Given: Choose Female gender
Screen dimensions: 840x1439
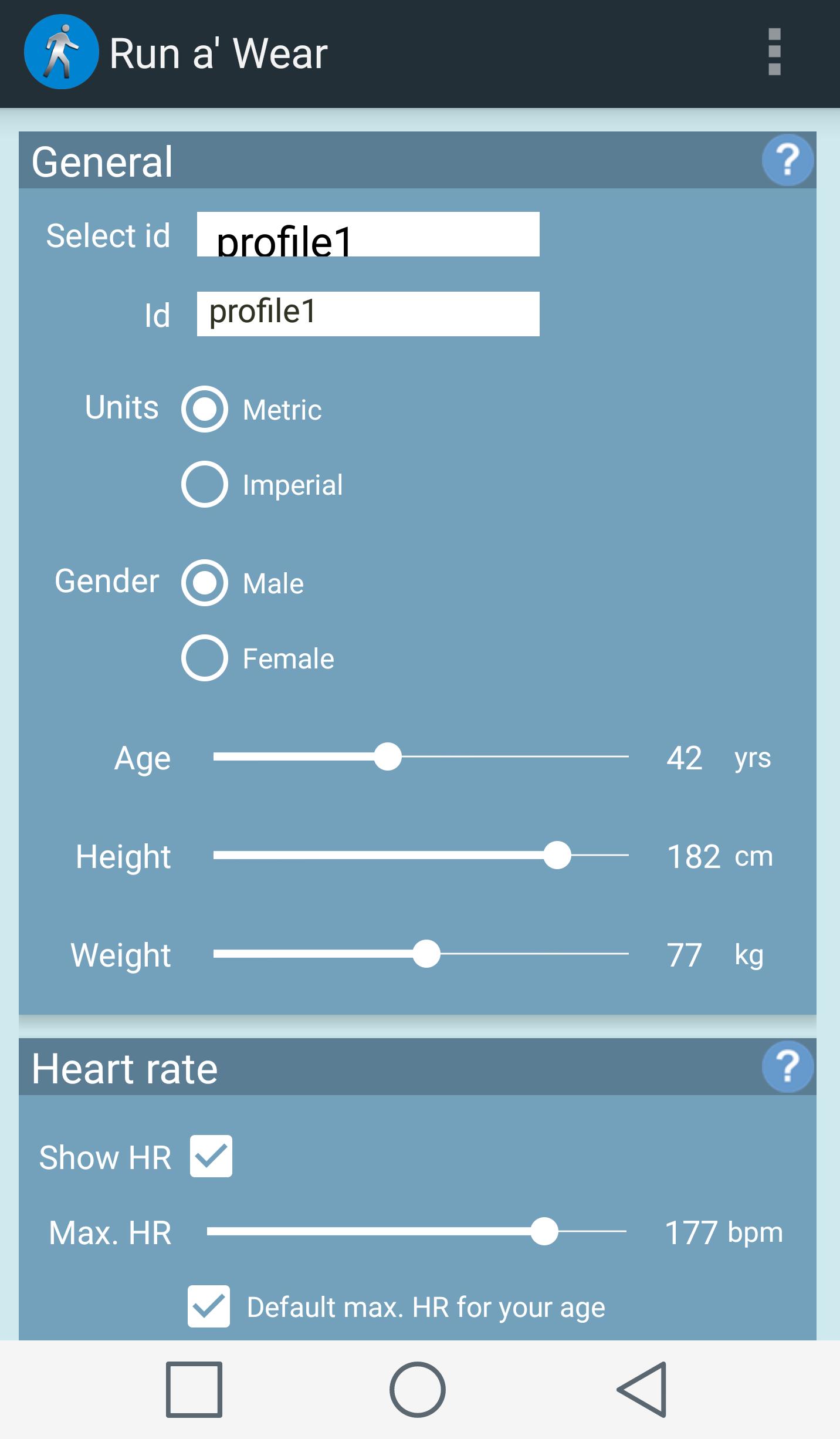Looking at the screenshot, I should 205,658.
